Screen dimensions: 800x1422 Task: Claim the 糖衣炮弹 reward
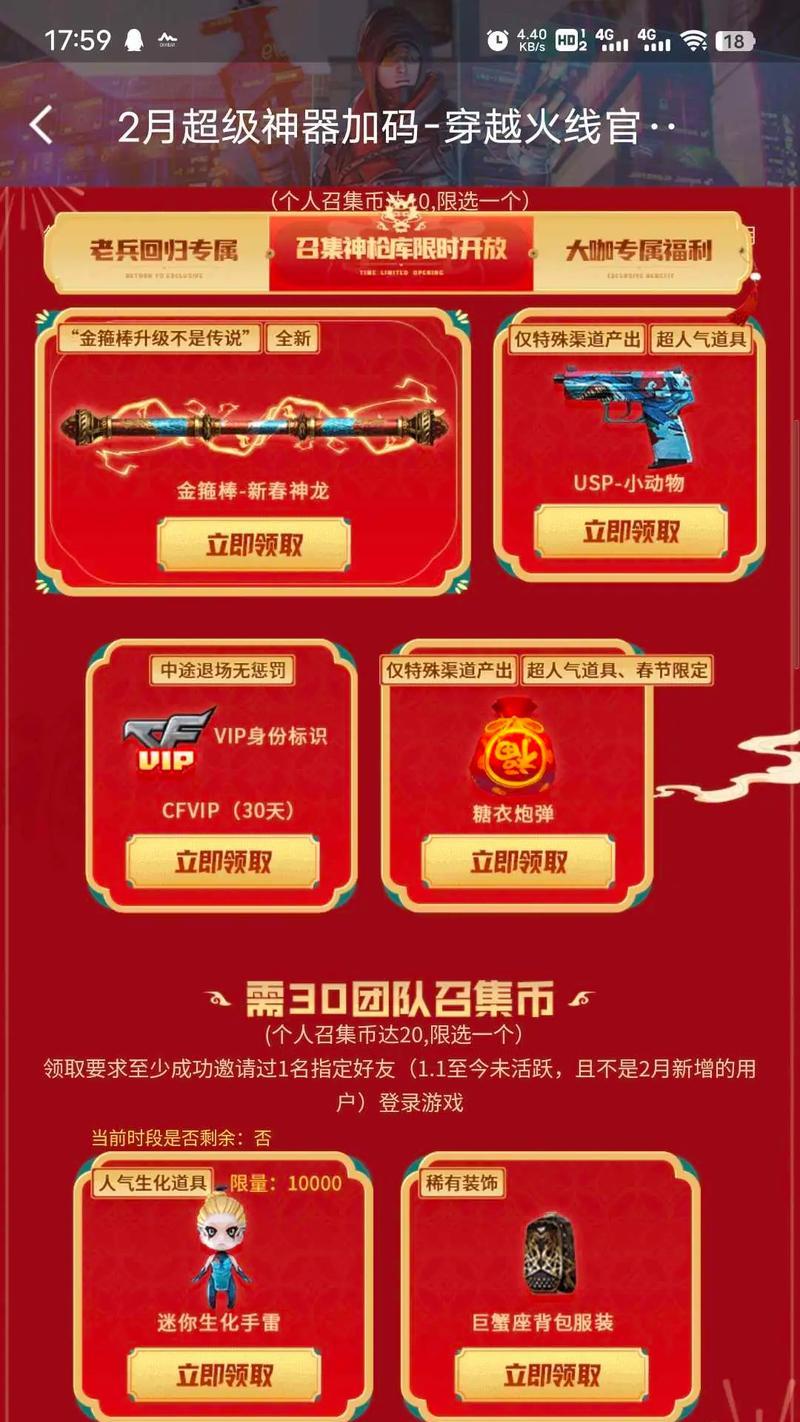(518, 862)
